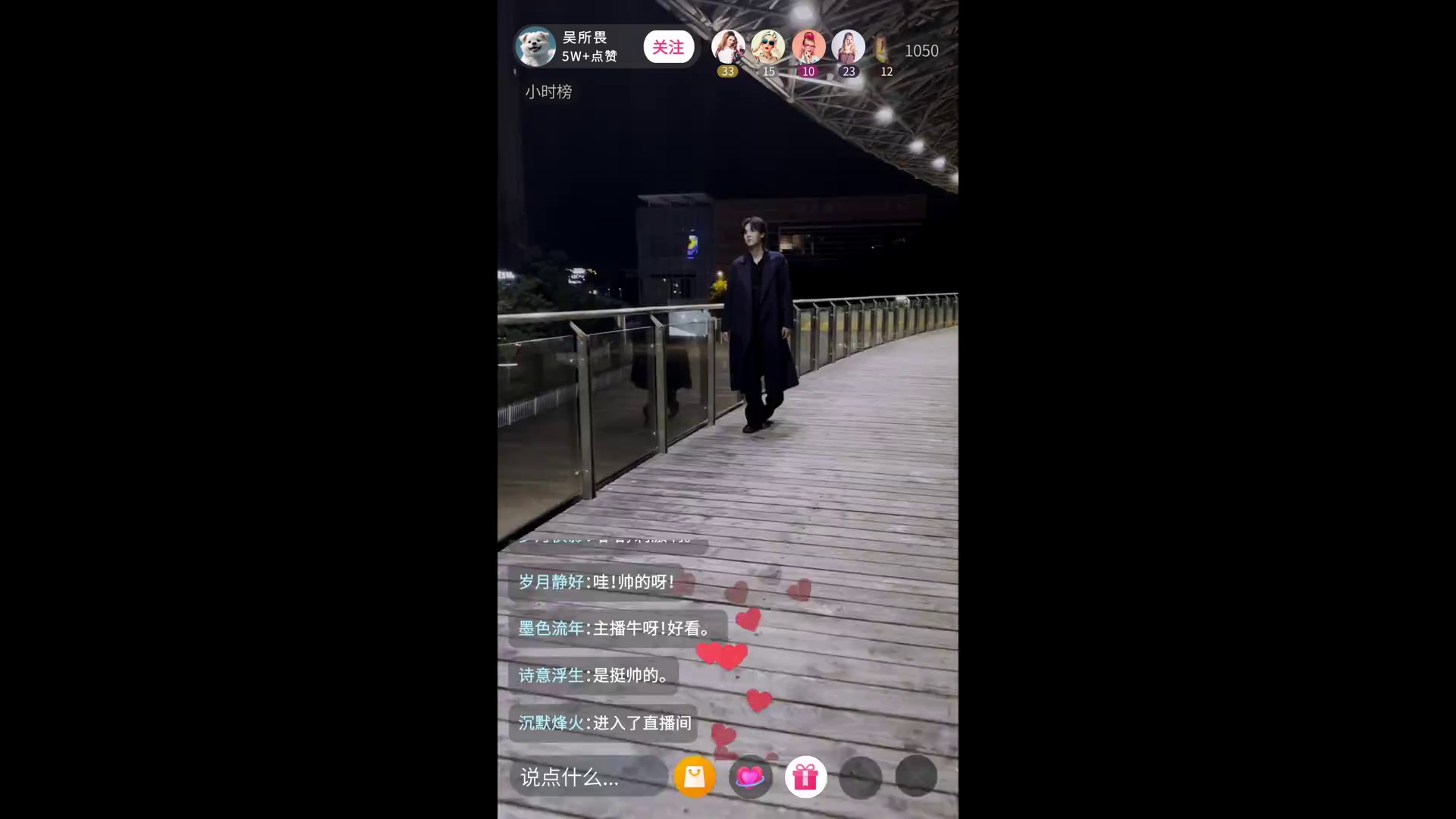Open the 小时榜 hourly ranking

click(x=548, y=92)
